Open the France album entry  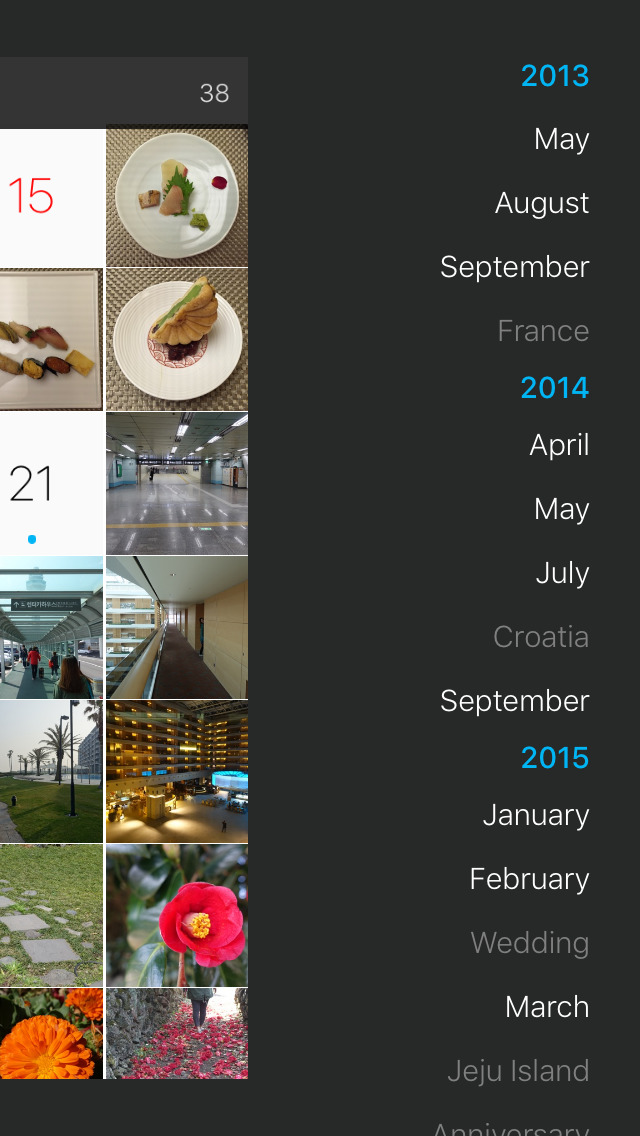click(x=543, y=331)
